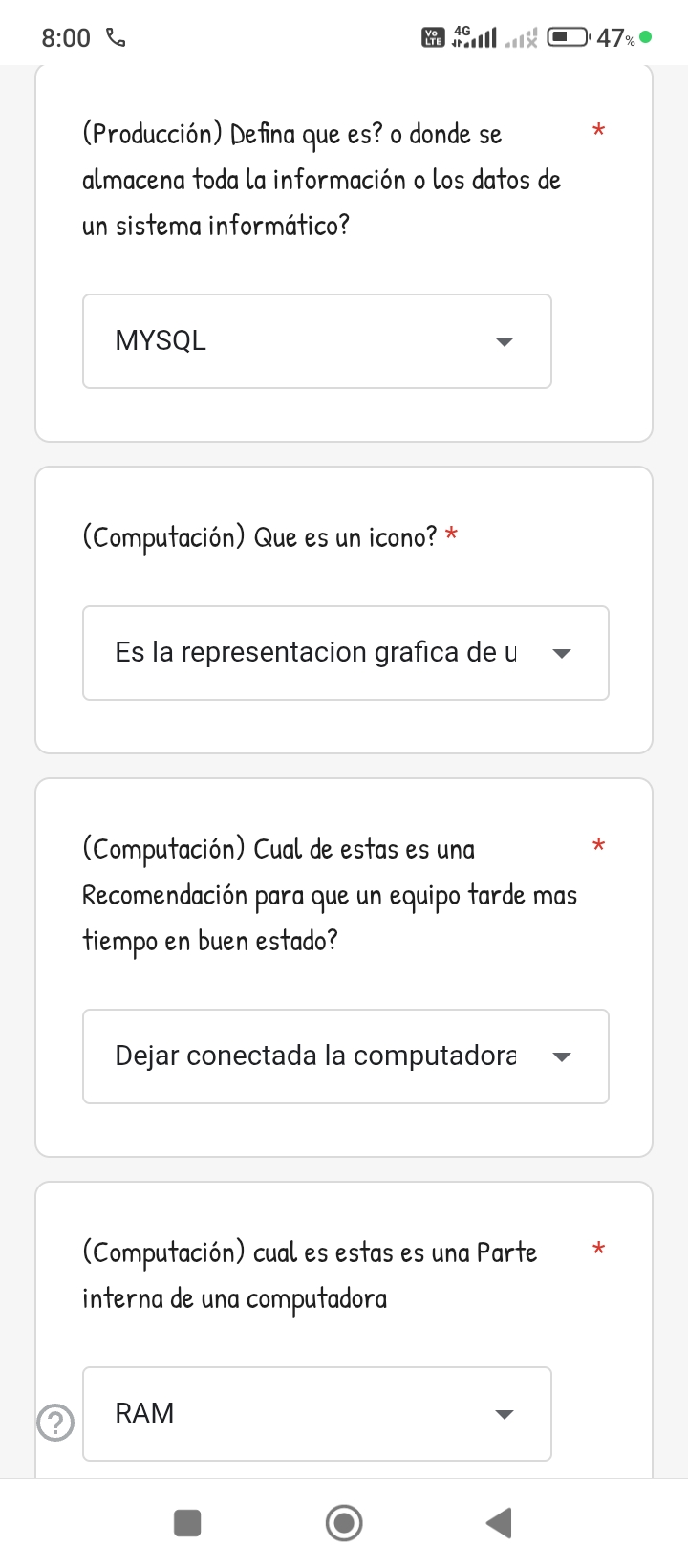Expand the icono answer dropdown
688x1568 pixels.
point(345,653)
